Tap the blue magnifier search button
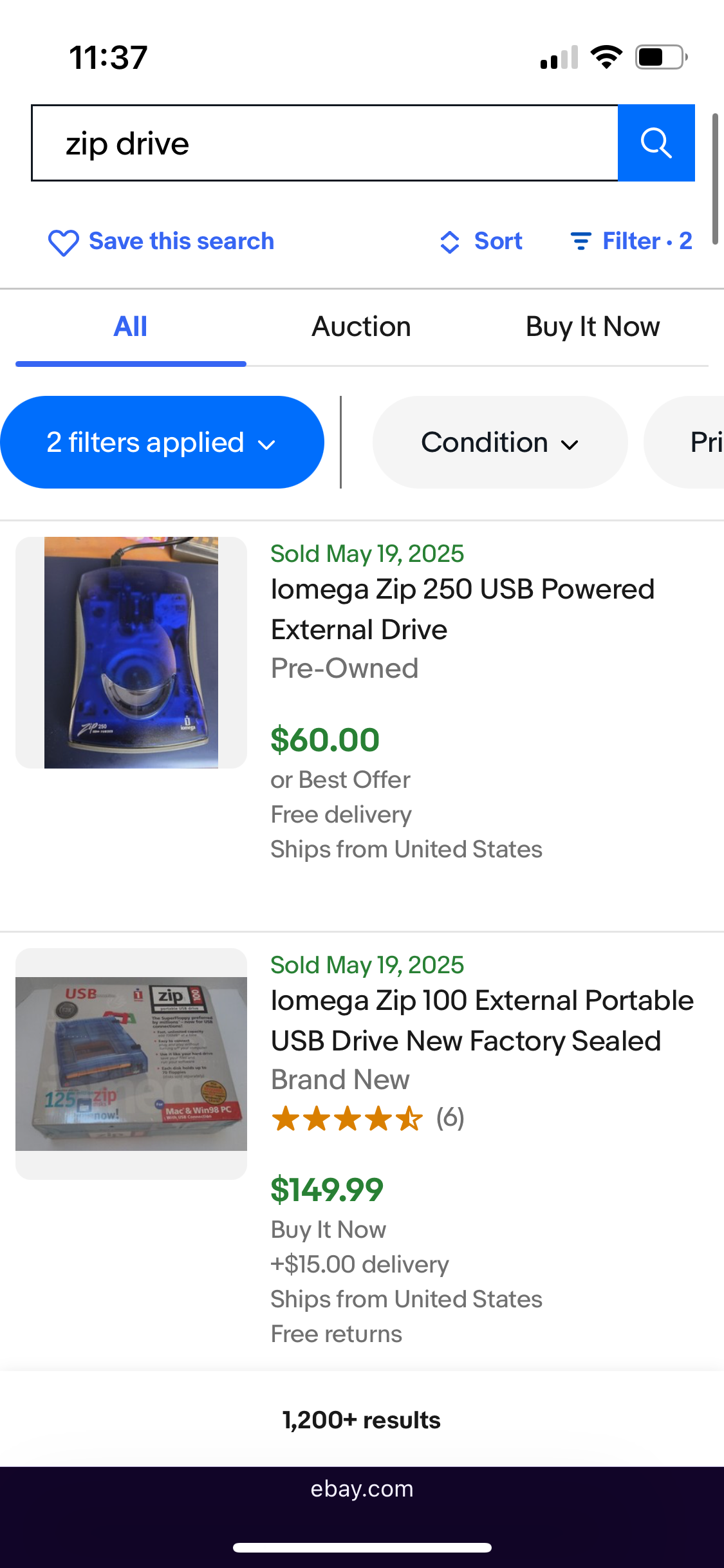This screenshot has height=1568, width=724. 656,143
